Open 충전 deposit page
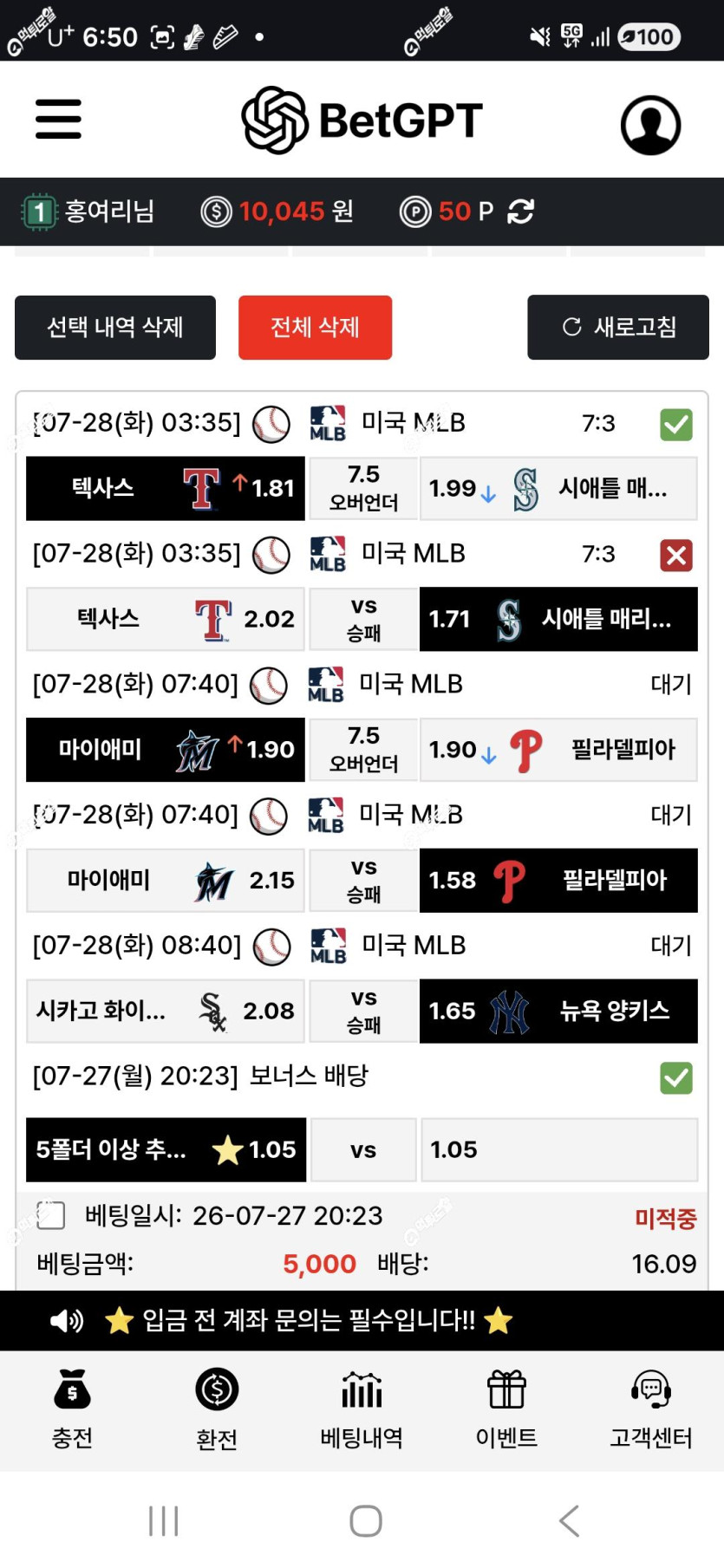 pyautogui.click(x=72, y=1409)
